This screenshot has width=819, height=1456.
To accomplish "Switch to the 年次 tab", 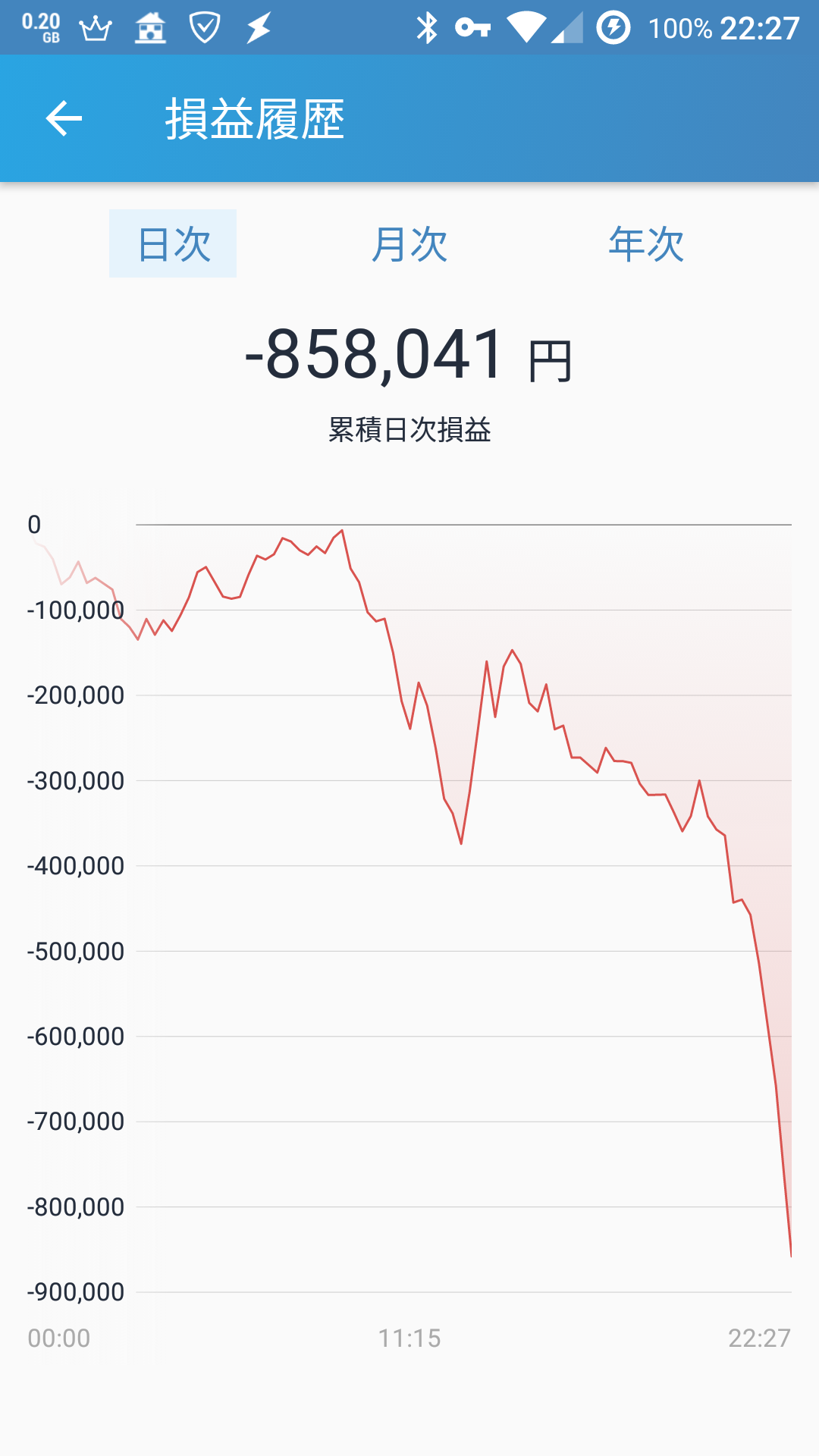I will pos(646,243).
